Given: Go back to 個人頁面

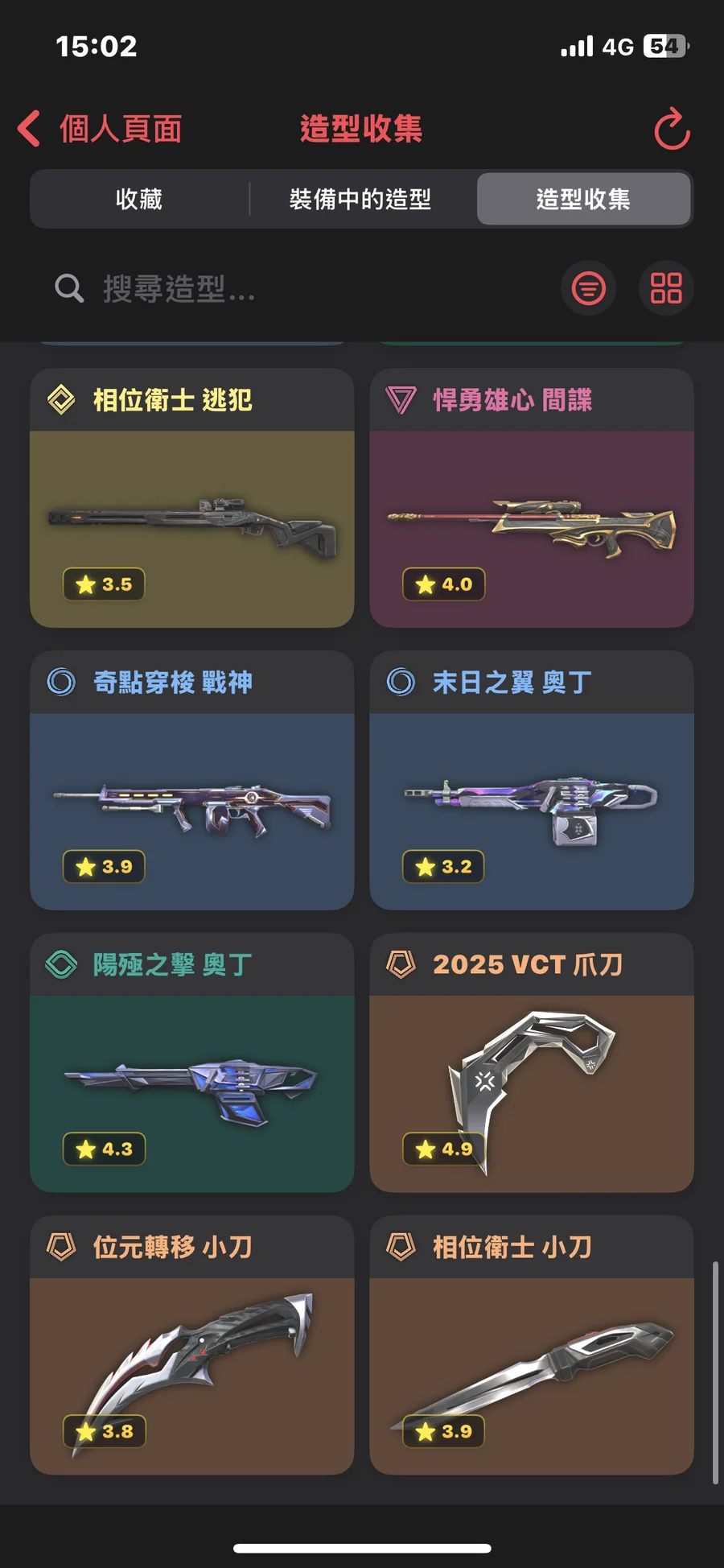Looking at the screenshot, I should (101, 129).
